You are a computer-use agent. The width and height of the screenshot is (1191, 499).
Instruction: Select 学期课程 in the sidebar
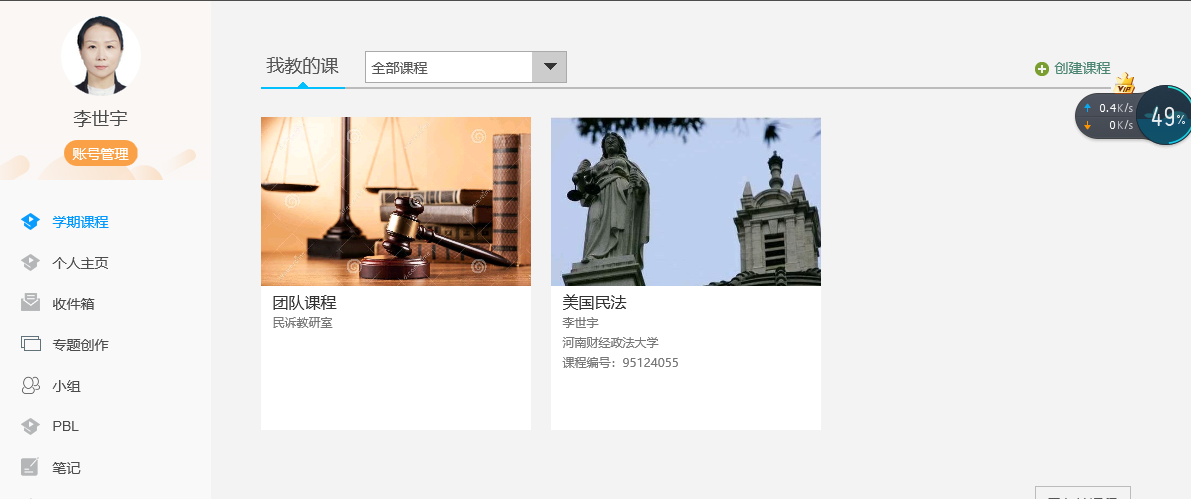[x=80, y=222]
